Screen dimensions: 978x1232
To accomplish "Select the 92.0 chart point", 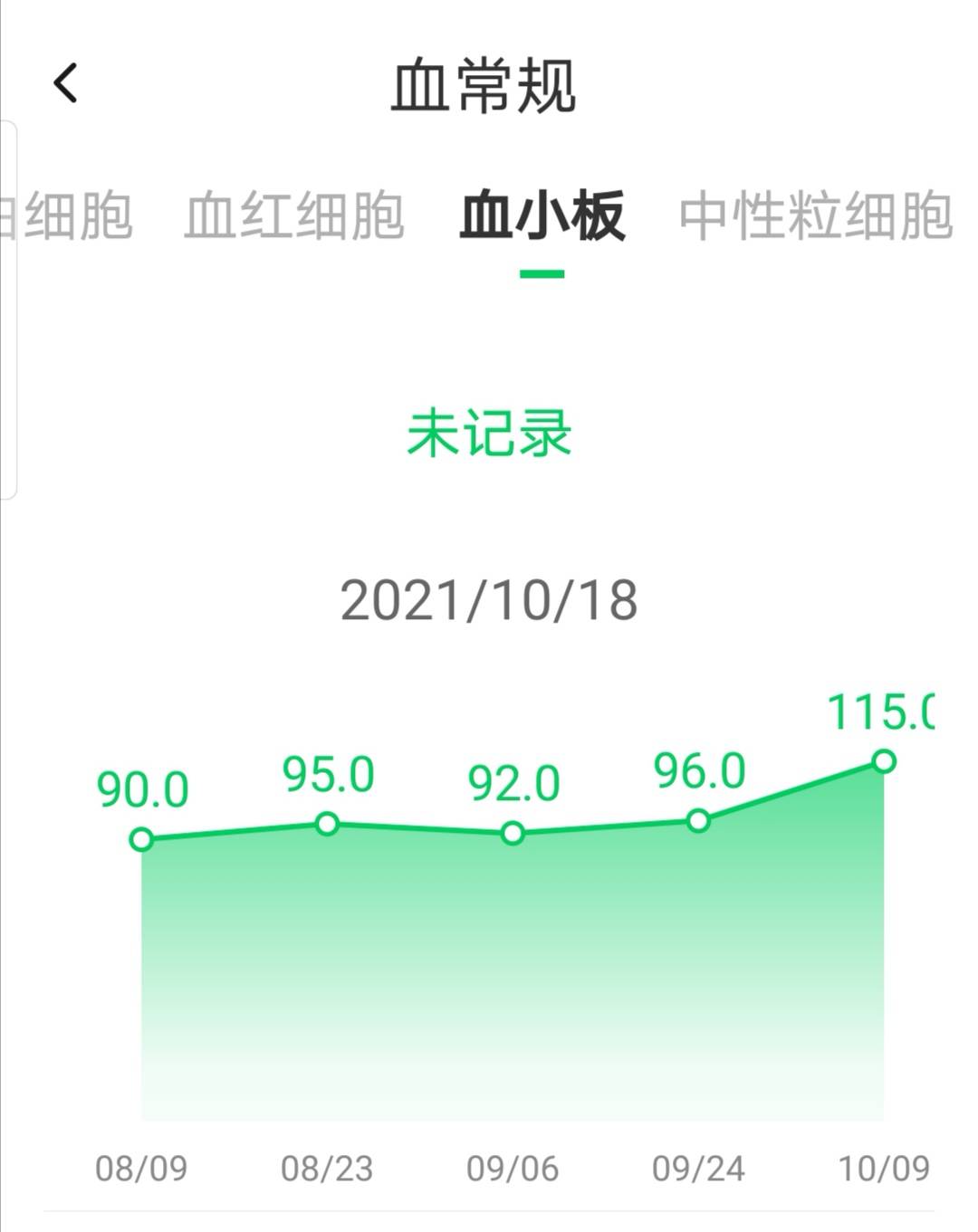I will point(513,832).
